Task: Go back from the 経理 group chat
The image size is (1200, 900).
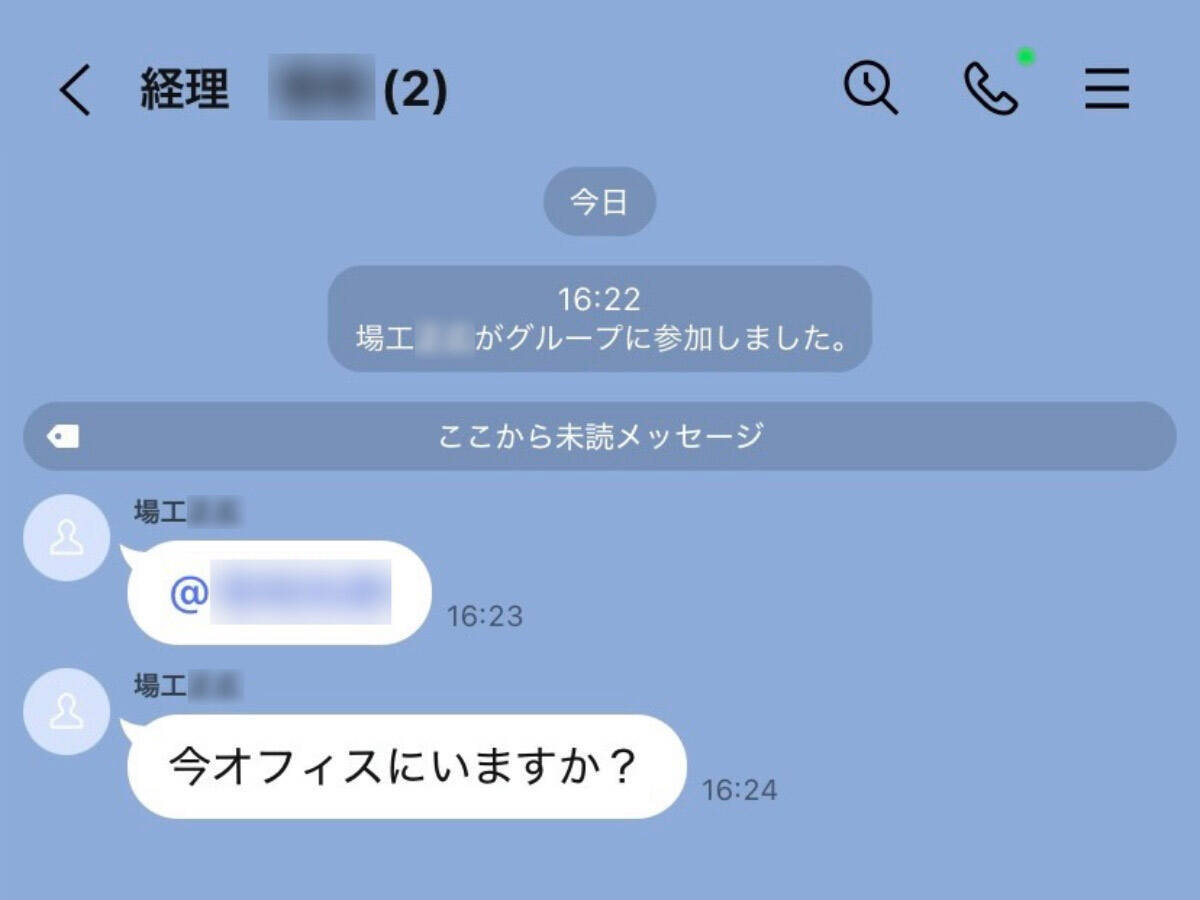Action: (75, 90)
